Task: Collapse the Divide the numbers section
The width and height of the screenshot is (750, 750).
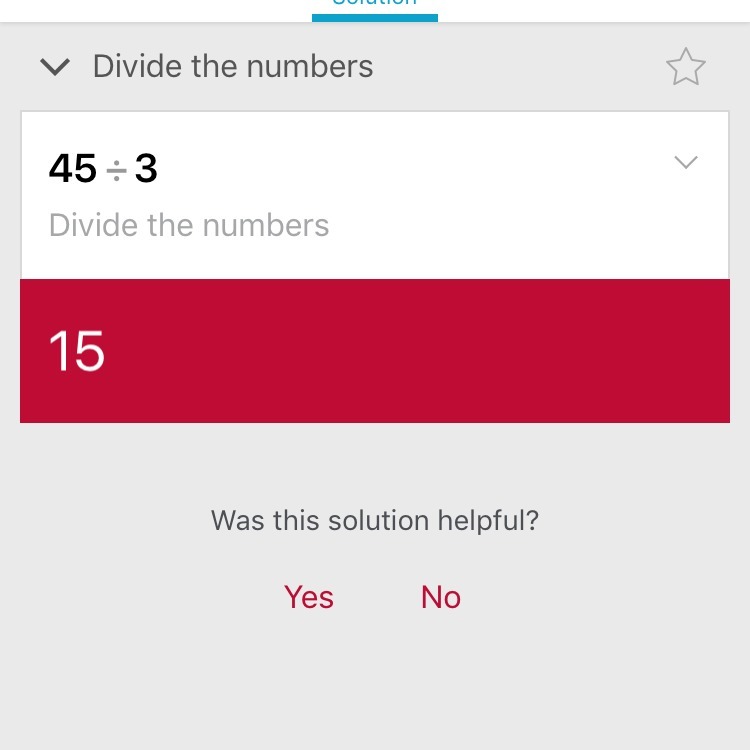Action: pos(55,67)
